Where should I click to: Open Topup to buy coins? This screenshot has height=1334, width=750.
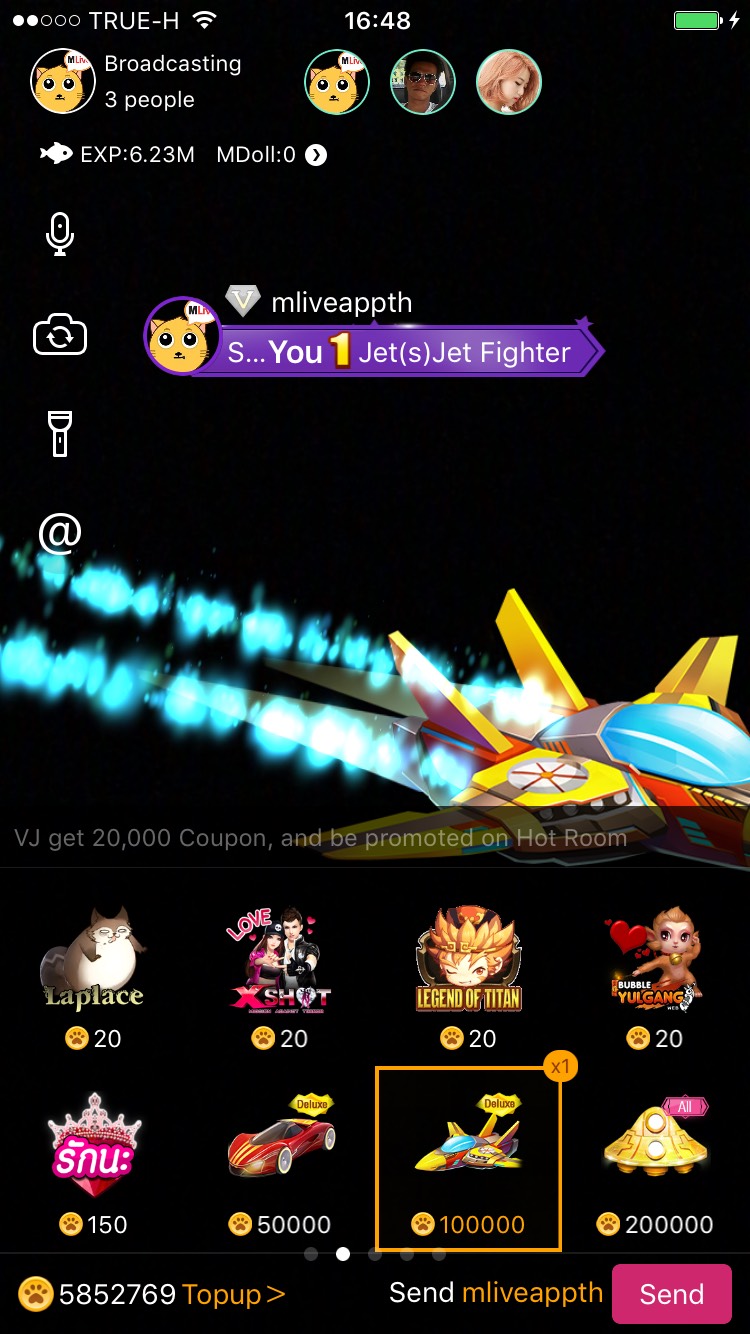(x=233, y=1294)
